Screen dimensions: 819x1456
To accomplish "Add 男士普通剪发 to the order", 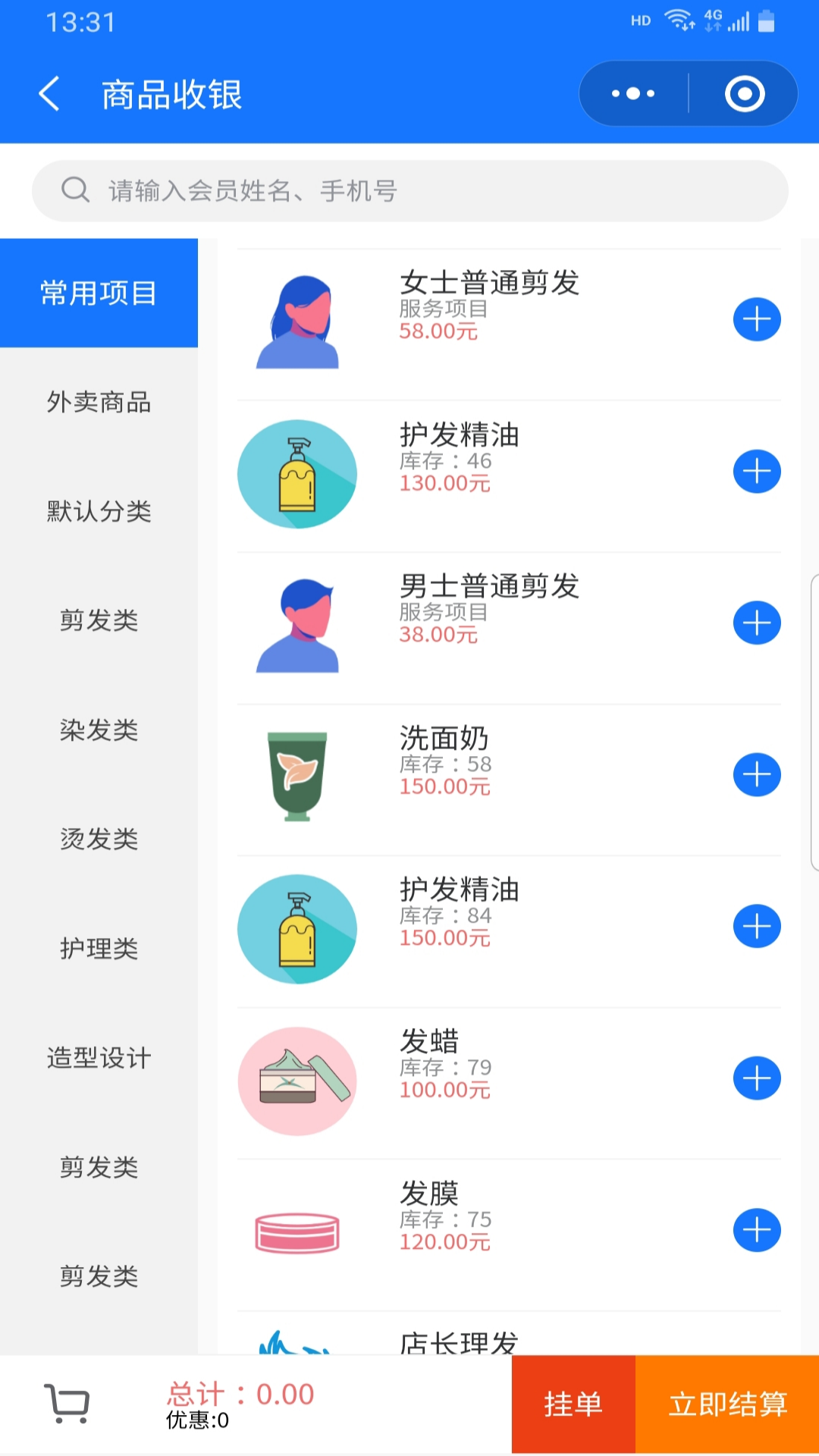I will click(x=757, y=623).
